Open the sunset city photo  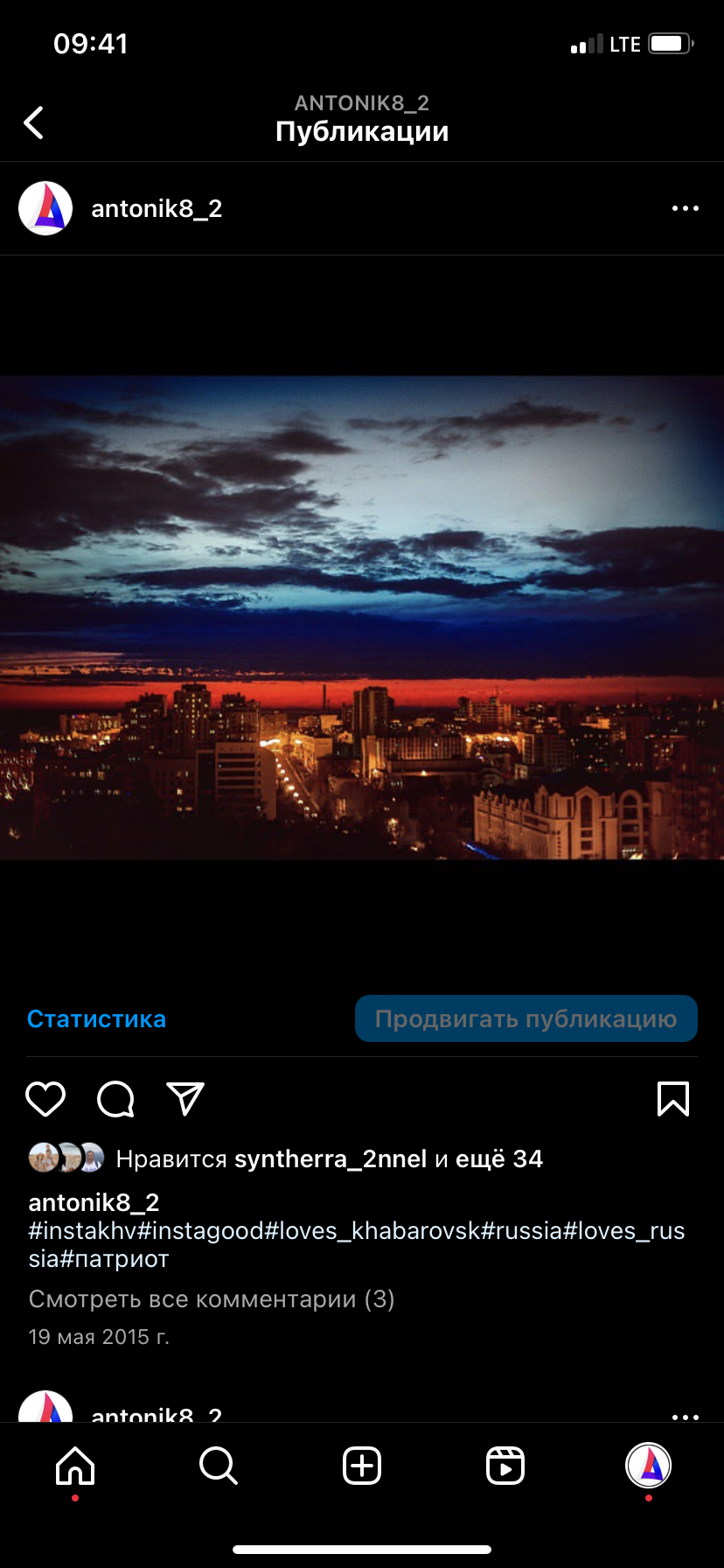[x=362, y=618]
